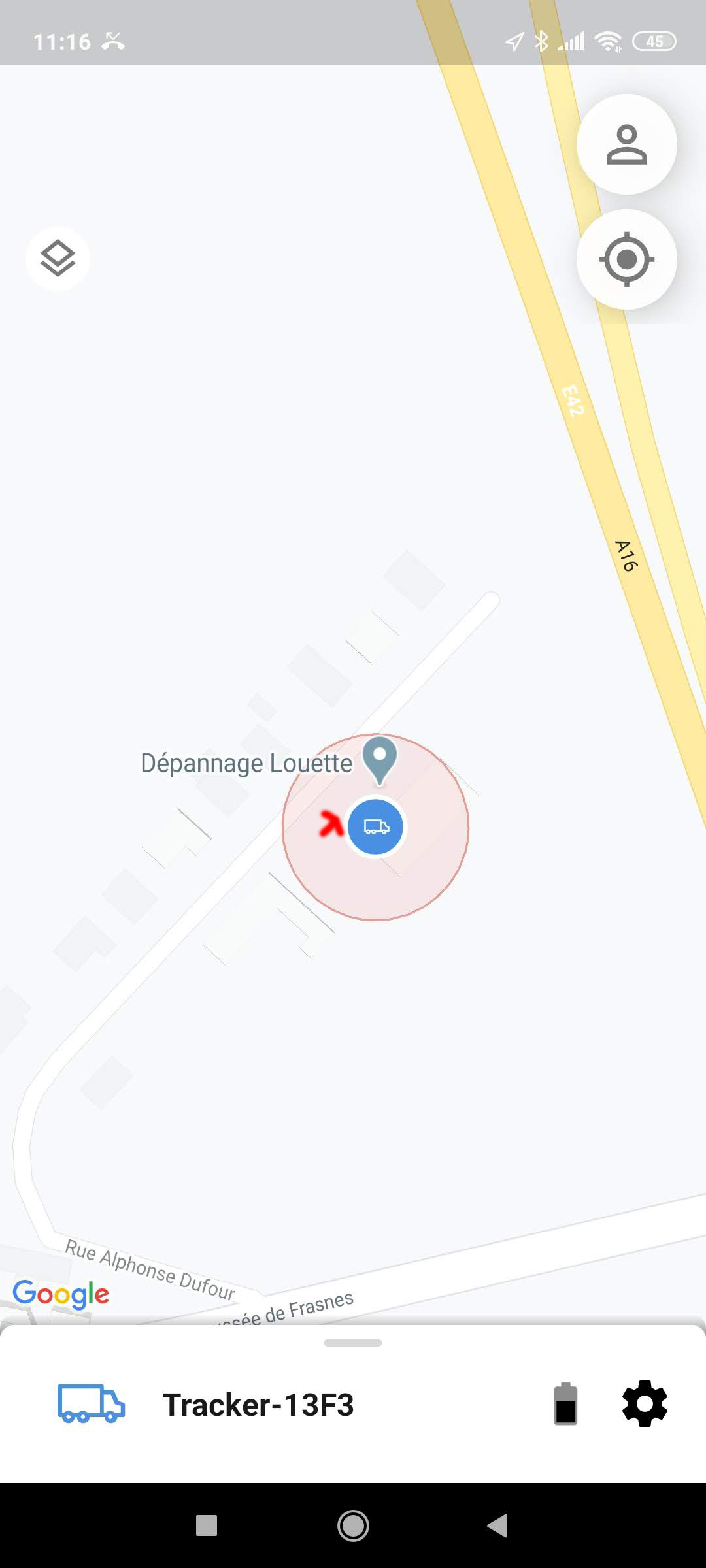The height and width of the screenshot is (1568, 706).
Task: Open the Tracker-13F3 device row
Action: 258,1405
